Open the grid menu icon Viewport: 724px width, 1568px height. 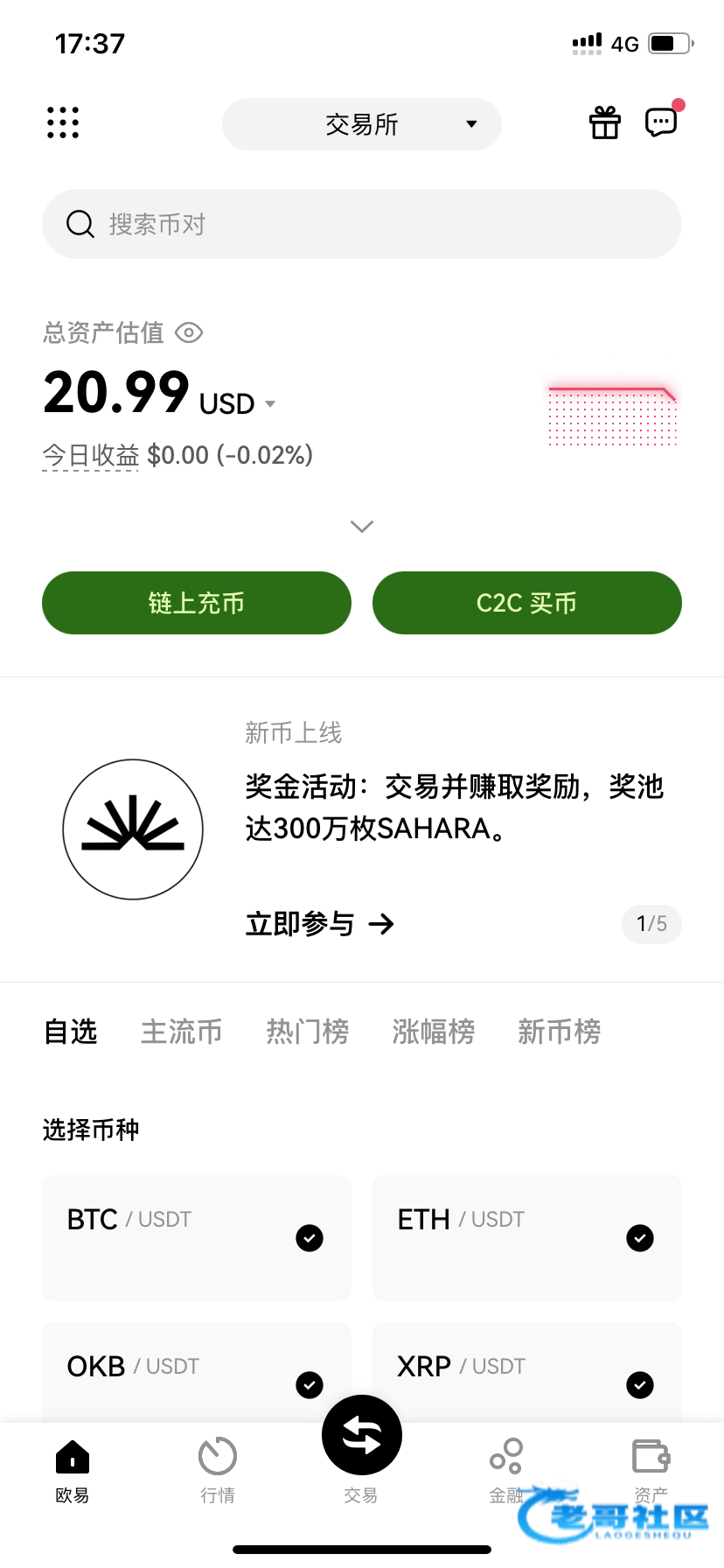[63, 122]
